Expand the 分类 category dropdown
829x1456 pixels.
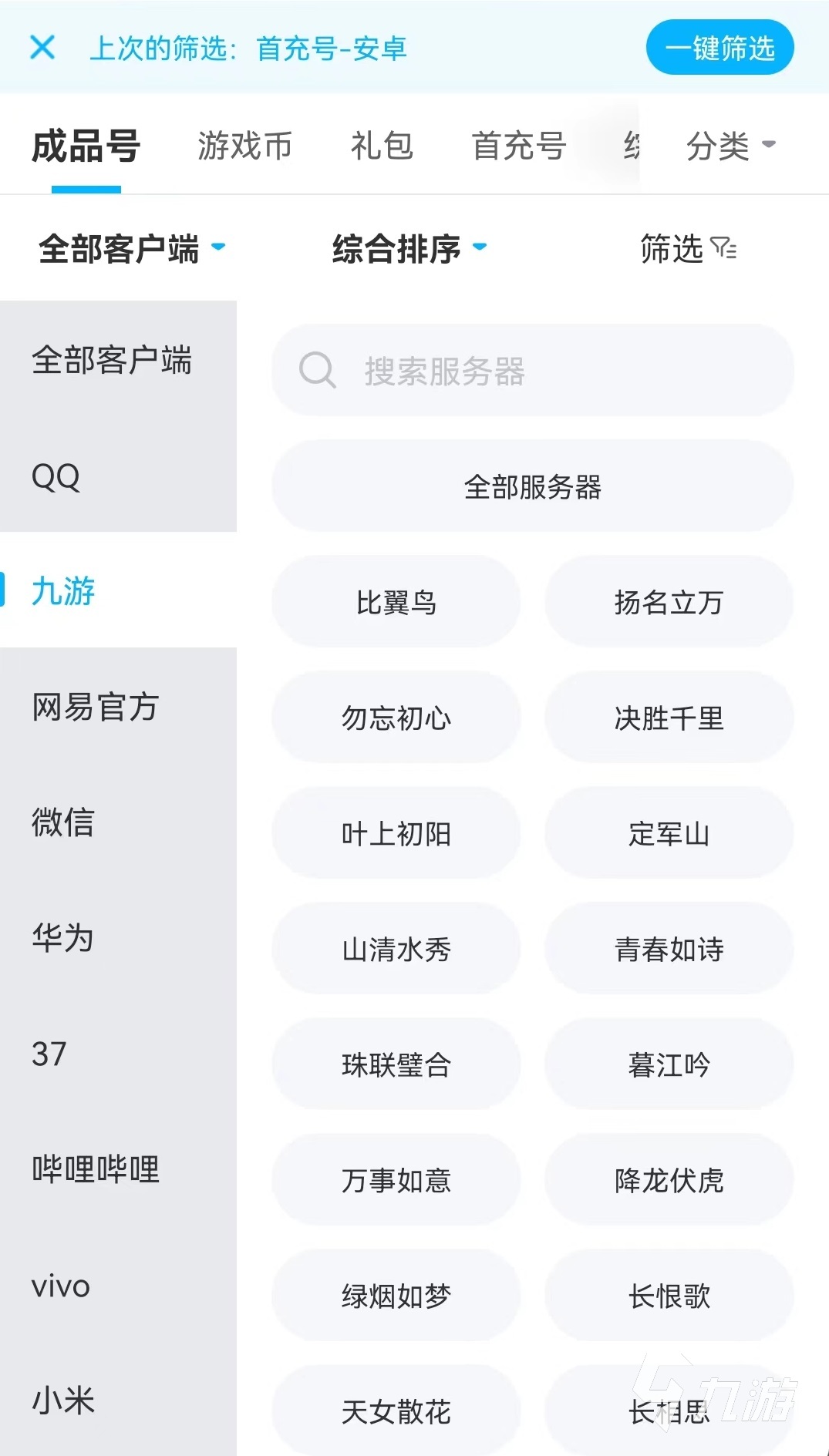[x=730, y=146]
